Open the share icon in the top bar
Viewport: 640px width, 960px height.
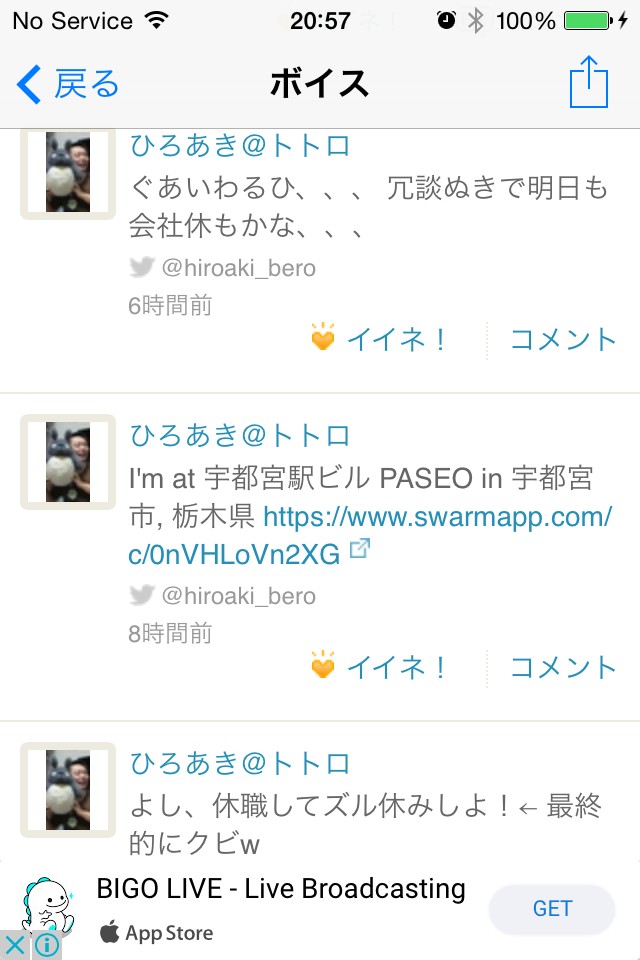click(588, 83)
